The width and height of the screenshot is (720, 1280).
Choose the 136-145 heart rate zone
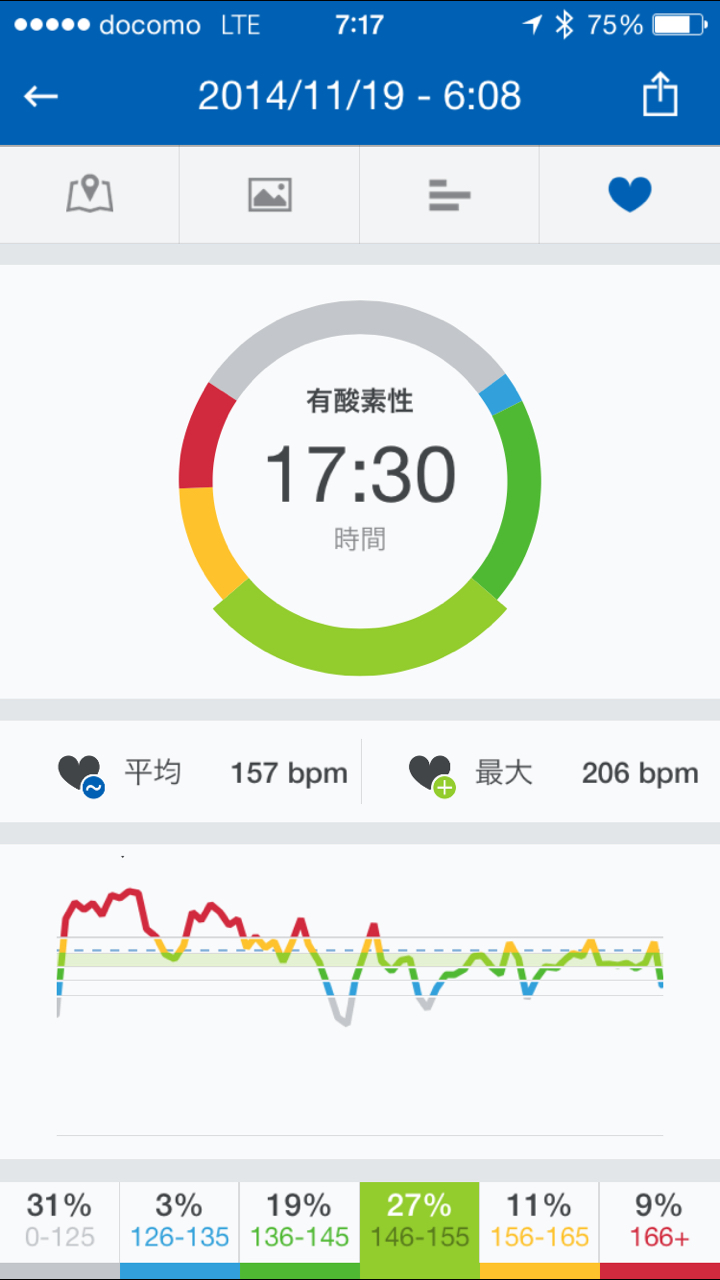click(x=299, y=1222)
